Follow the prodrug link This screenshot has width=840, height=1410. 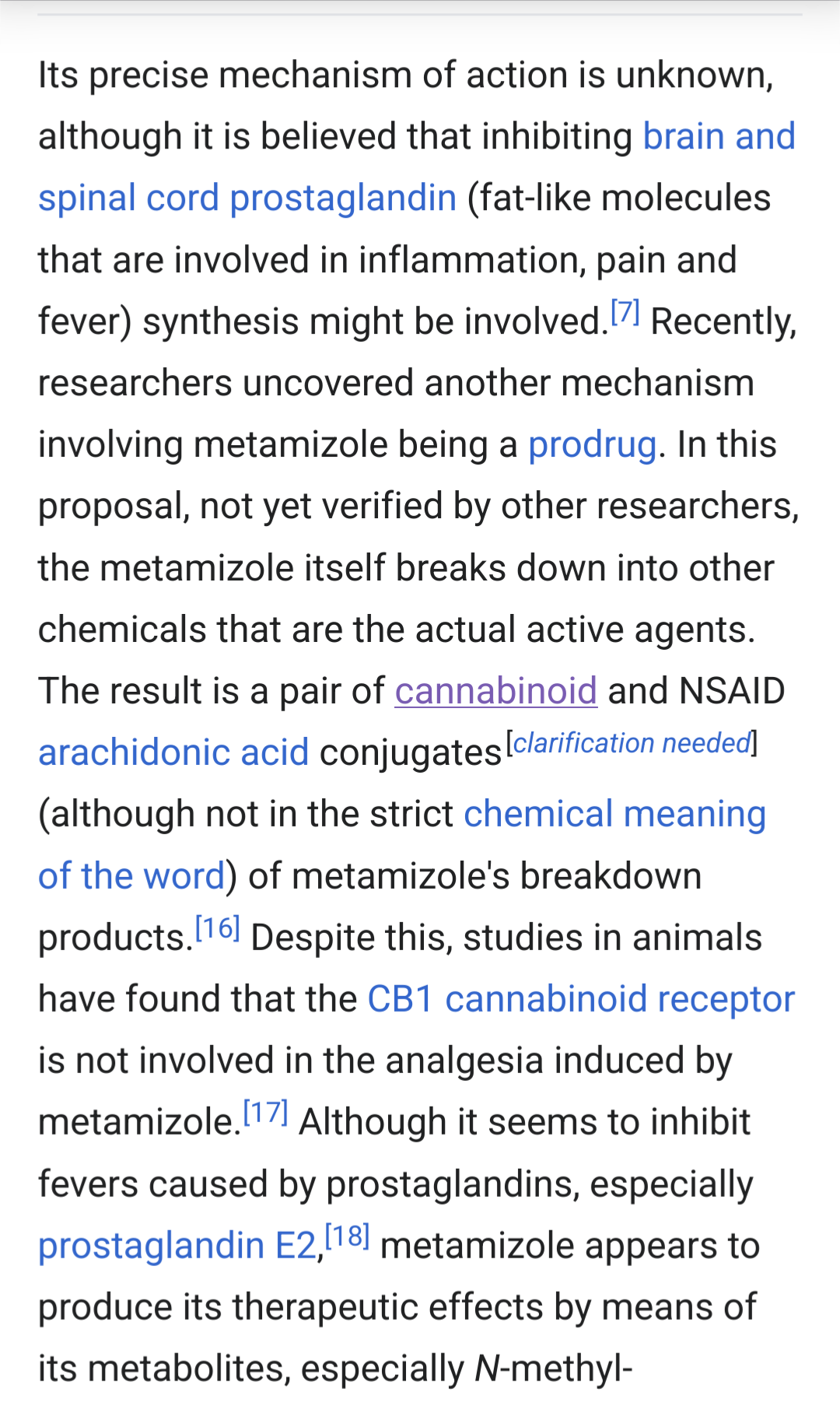[593, 445]
